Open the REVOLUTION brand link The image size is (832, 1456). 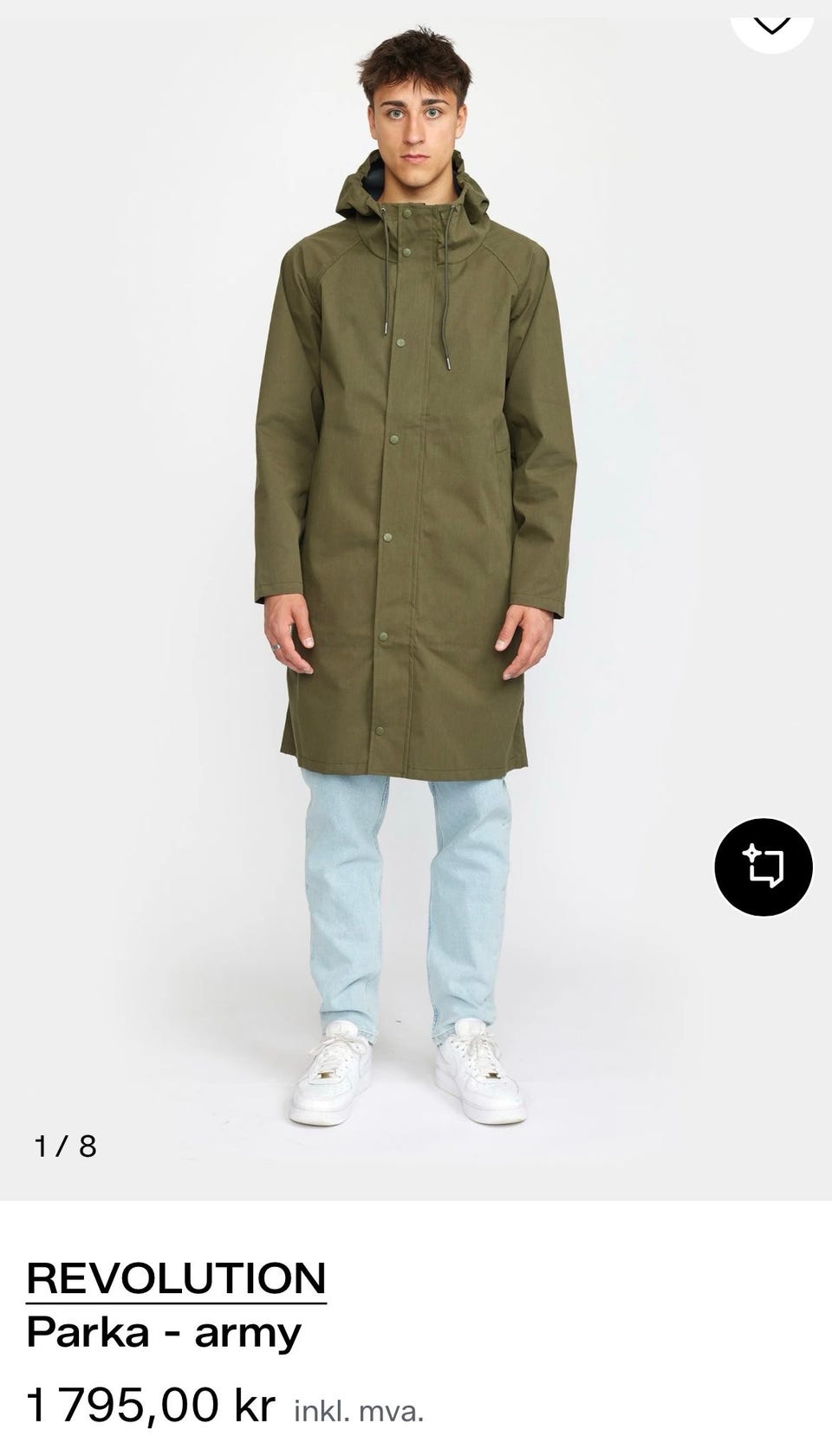[176, 1278]
